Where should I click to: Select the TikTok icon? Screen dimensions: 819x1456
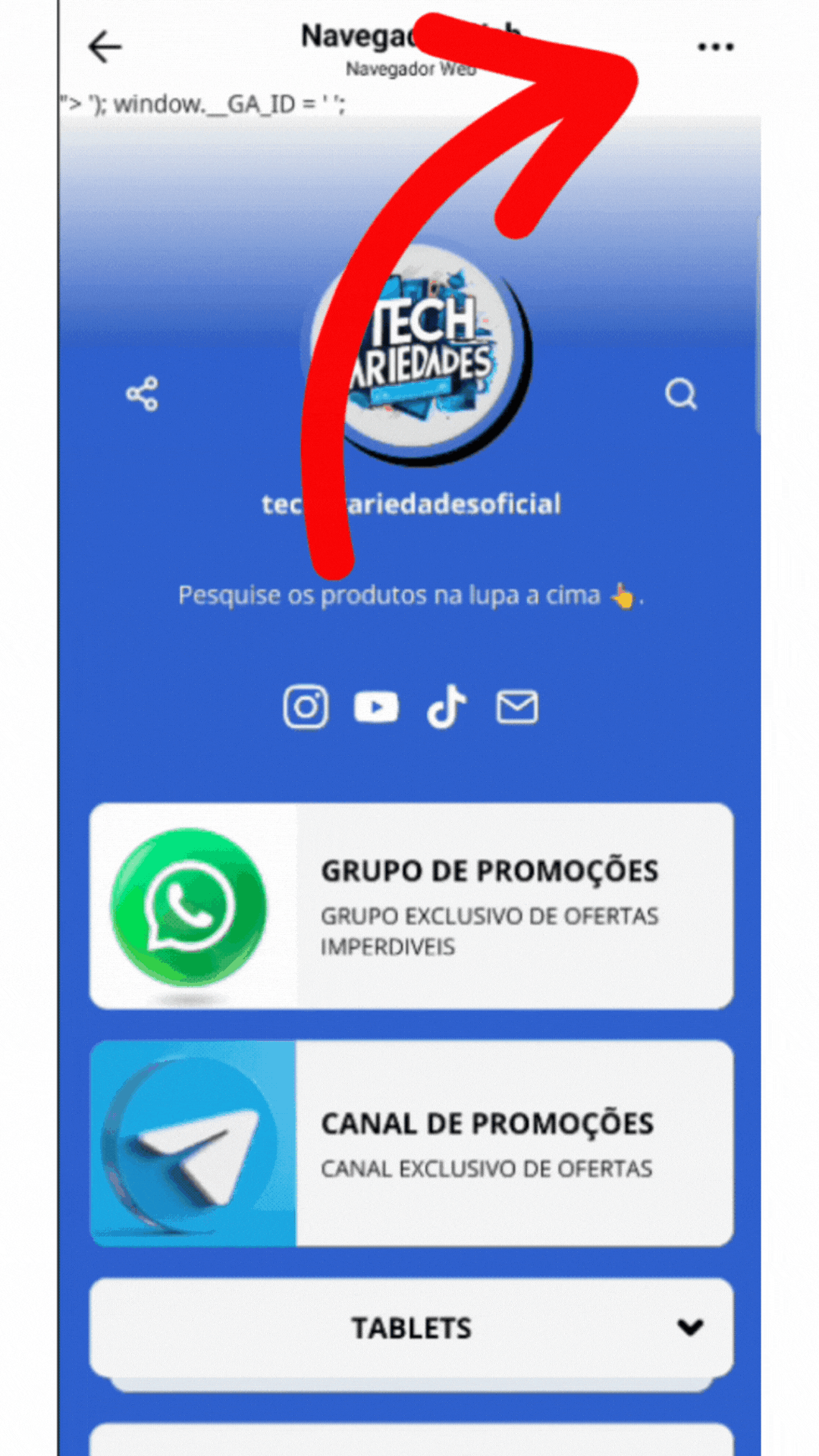pyautogui.click(x=447, y=706)
